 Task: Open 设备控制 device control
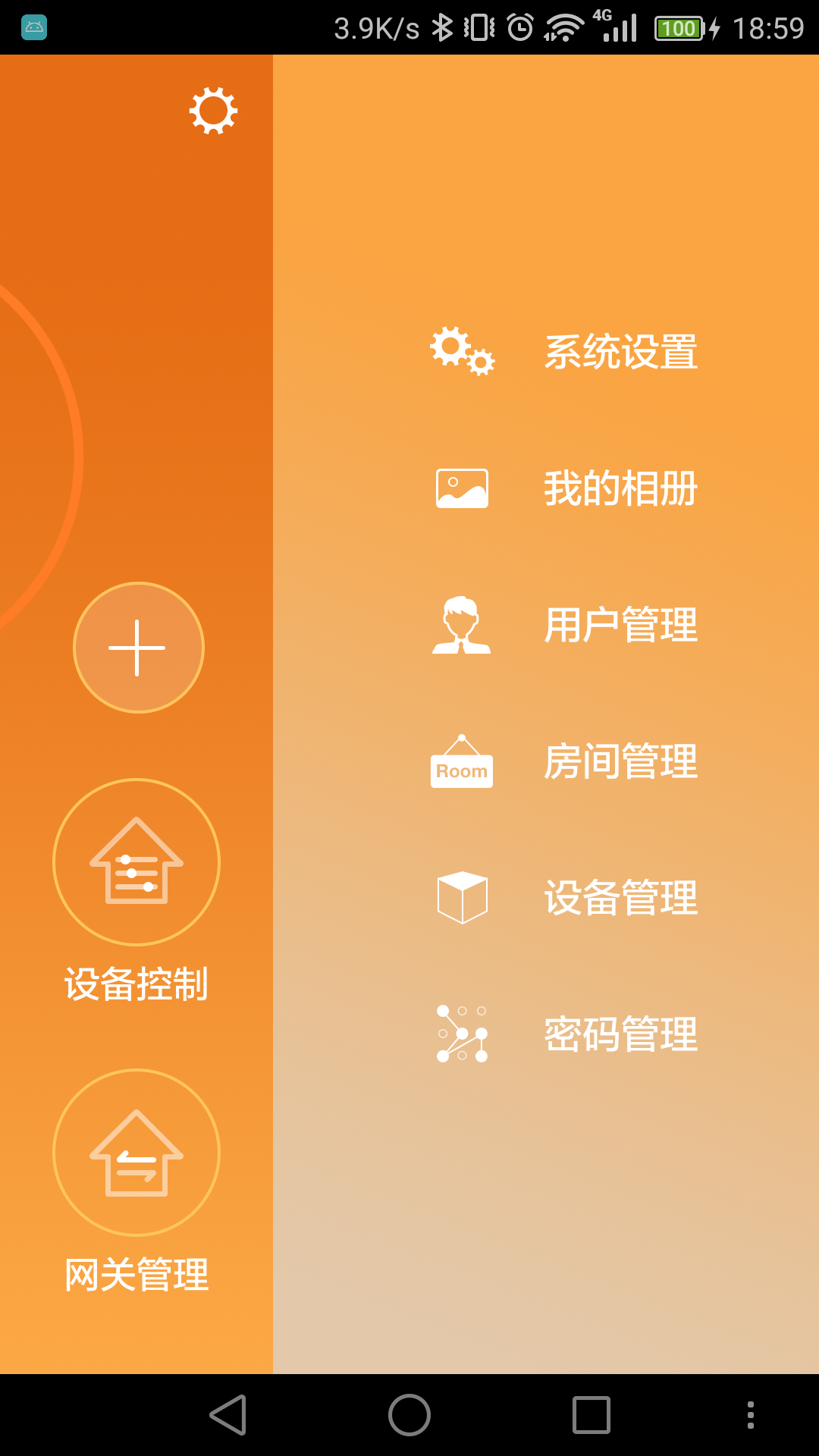click(136, 862)
